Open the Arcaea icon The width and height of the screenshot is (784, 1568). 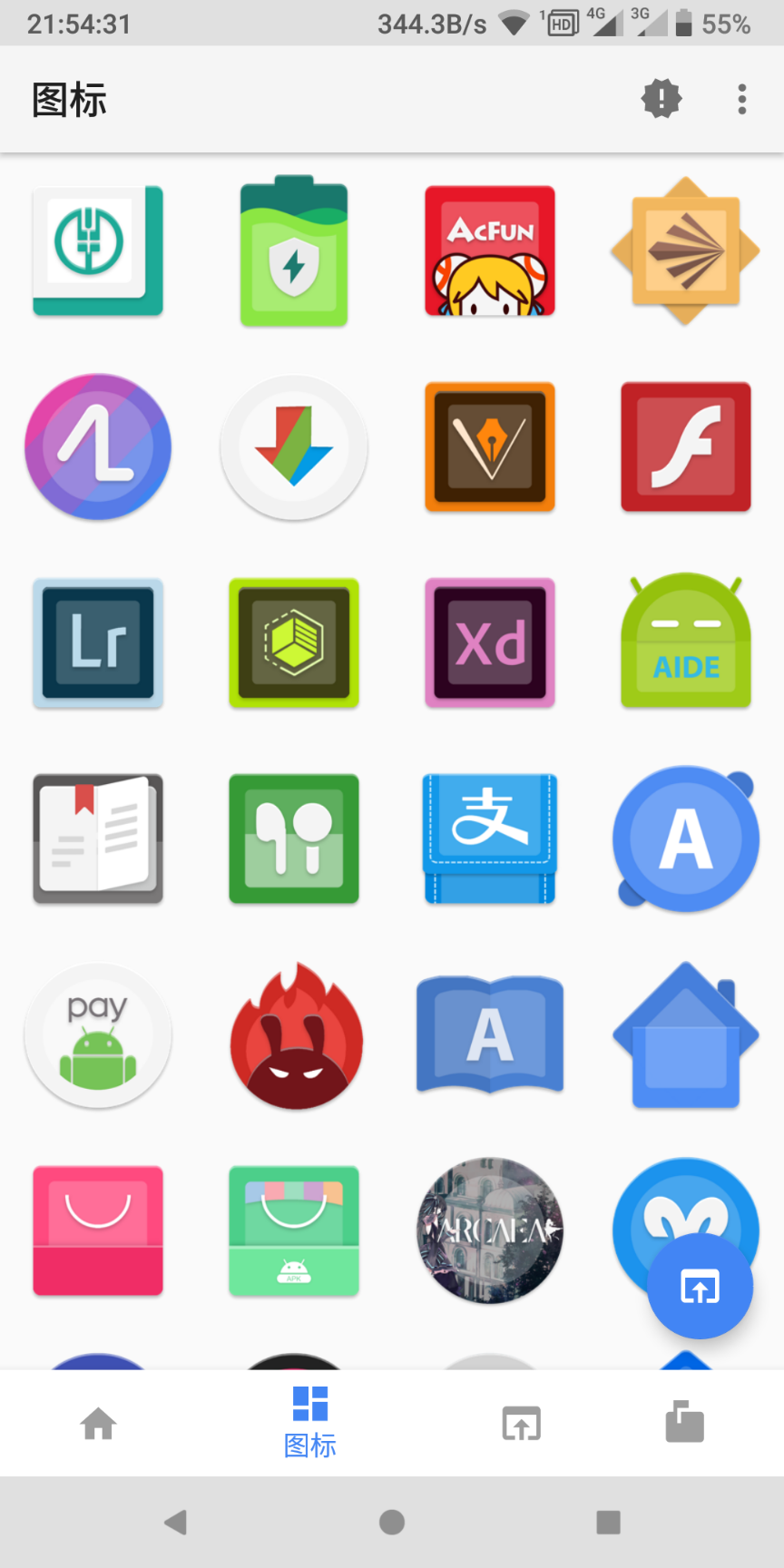[490, 1231]
